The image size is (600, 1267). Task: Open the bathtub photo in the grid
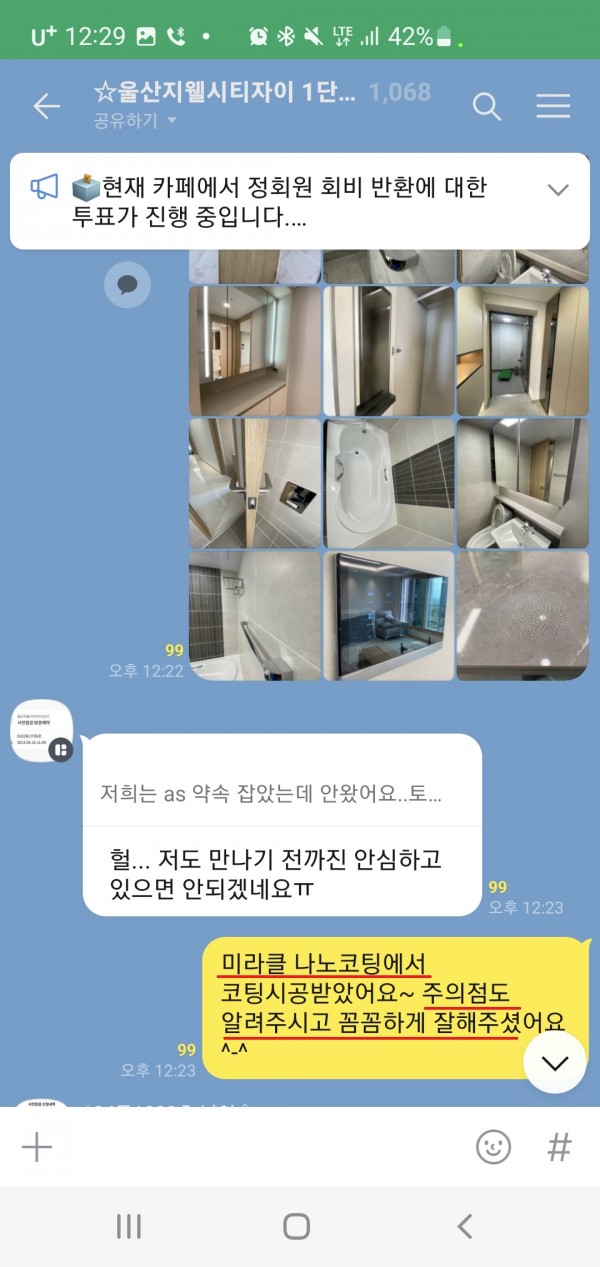[x=389, y=483]
